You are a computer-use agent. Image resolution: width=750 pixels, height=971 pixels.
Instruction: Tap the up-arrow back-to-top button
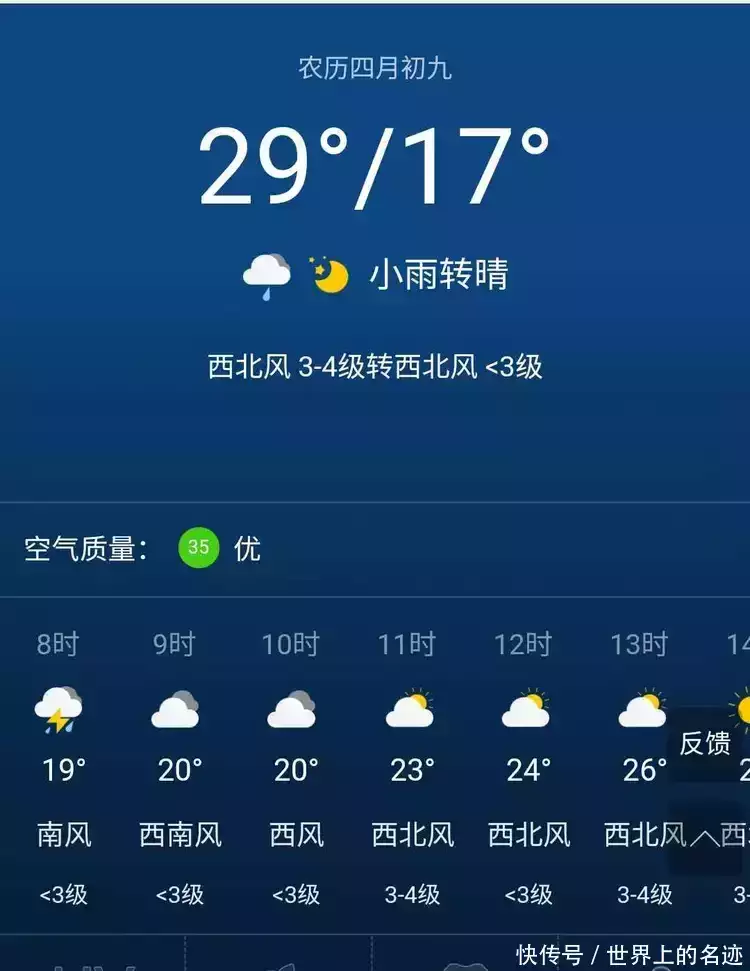coord(705,838)
